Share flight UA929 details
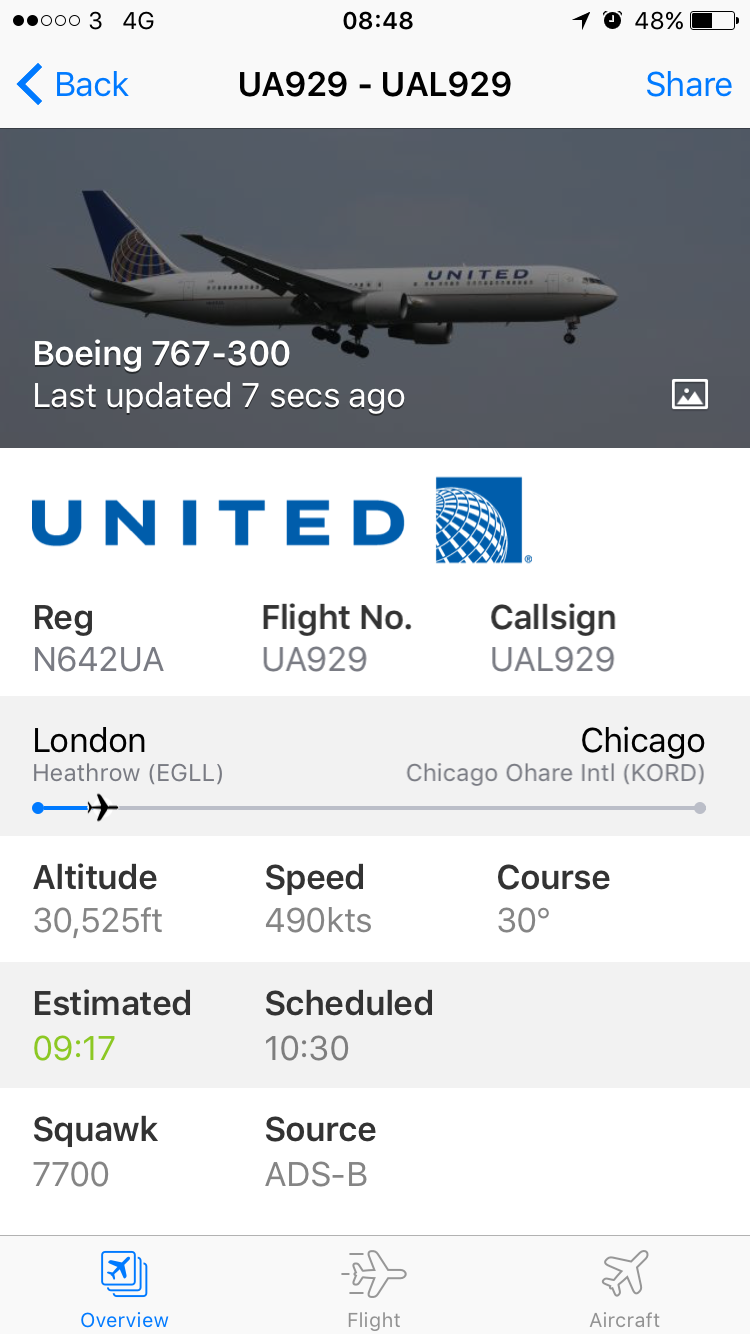The image size is (750, 1334). [688, 85]
